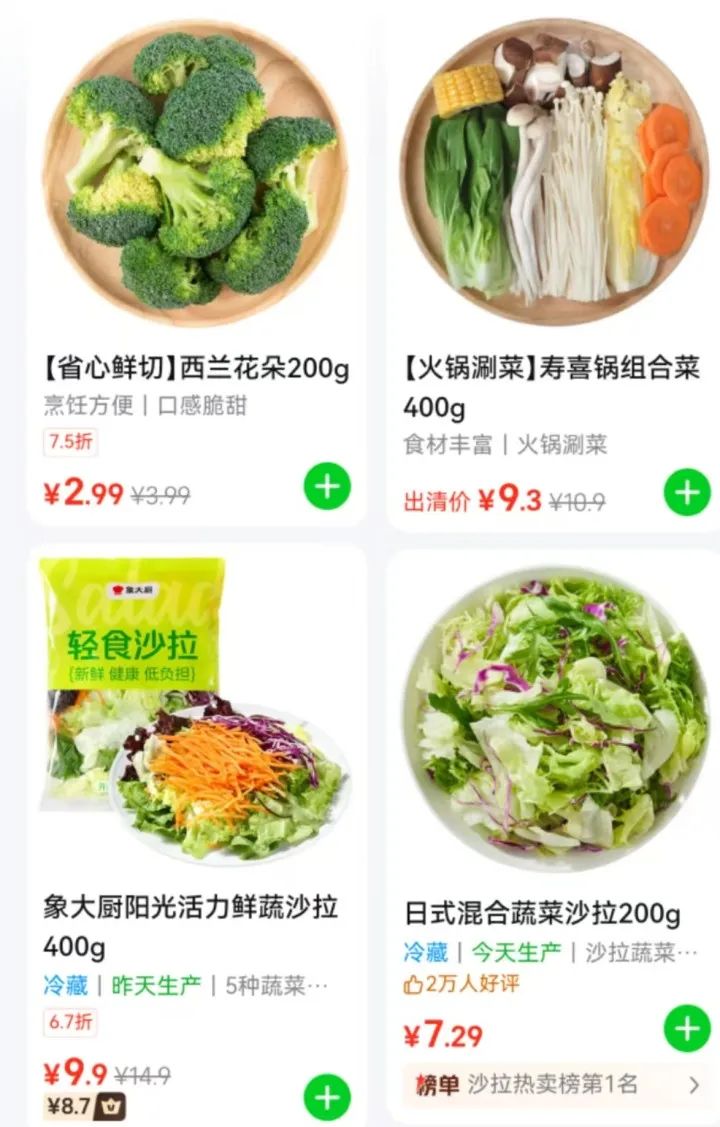Add 寿喜锅组合菜 400g to the cart
The height and width of the screenshot is (1127, 720).
pos(687,493)
